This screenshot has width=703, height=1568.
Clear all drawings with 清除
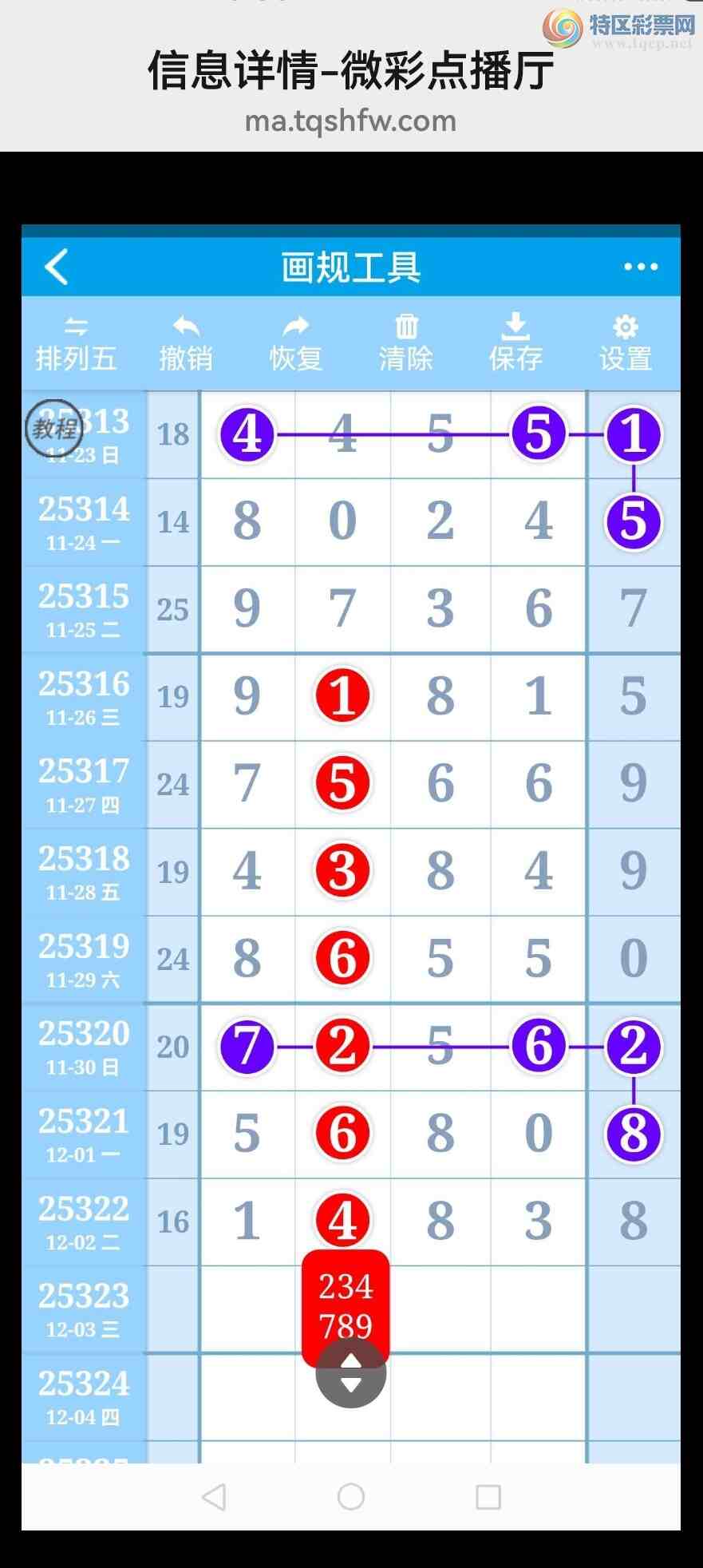pyautogui.click(x=406, y=345)
